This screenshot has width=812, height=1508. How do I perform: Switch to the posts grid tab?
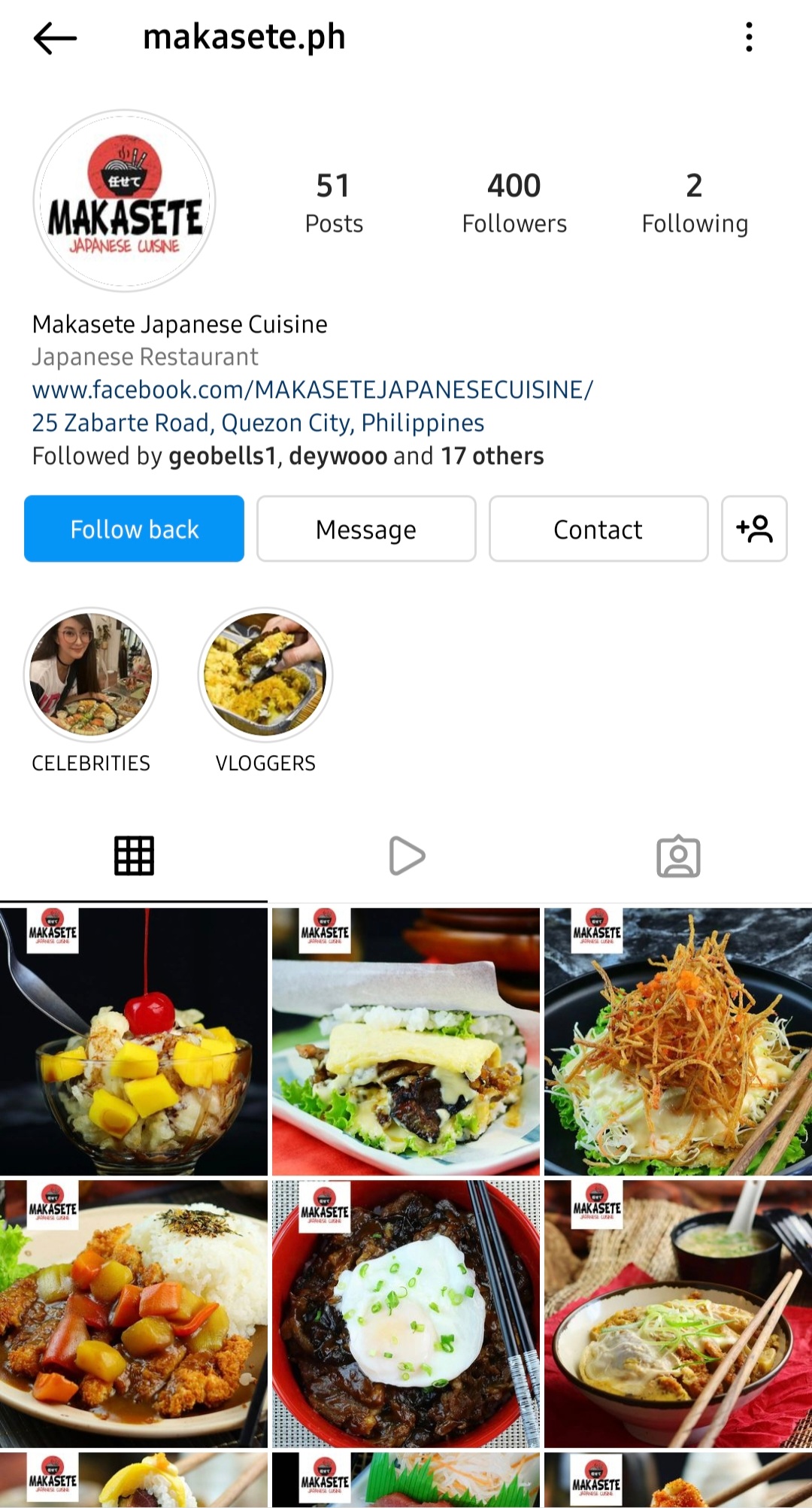point(134,856)
